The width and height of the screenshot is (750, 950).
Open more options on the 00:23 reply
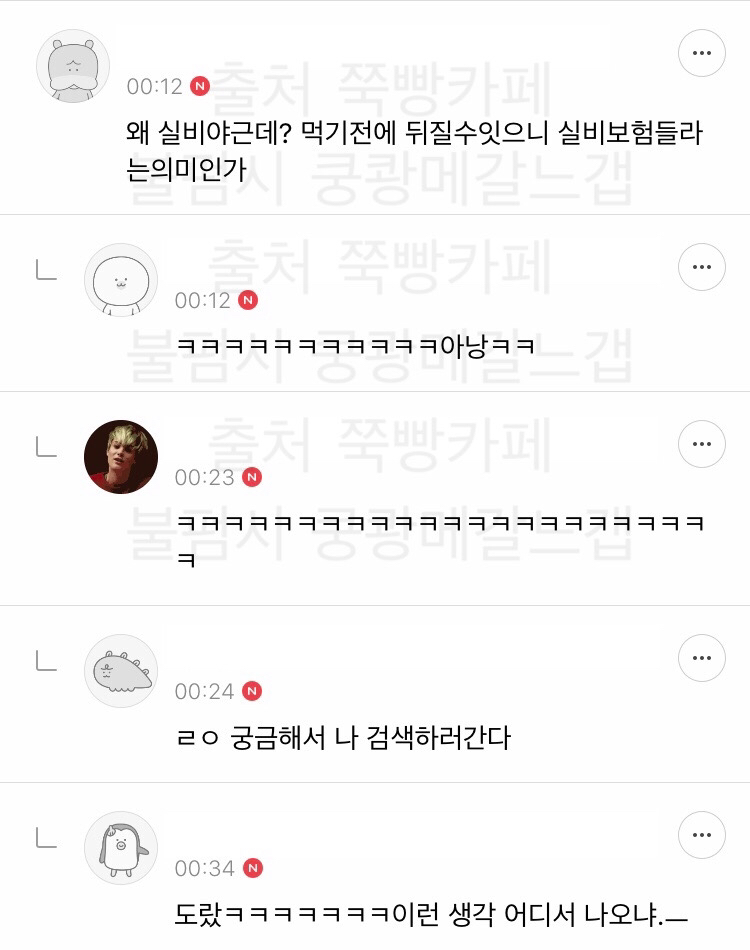[x=702, y=444]
